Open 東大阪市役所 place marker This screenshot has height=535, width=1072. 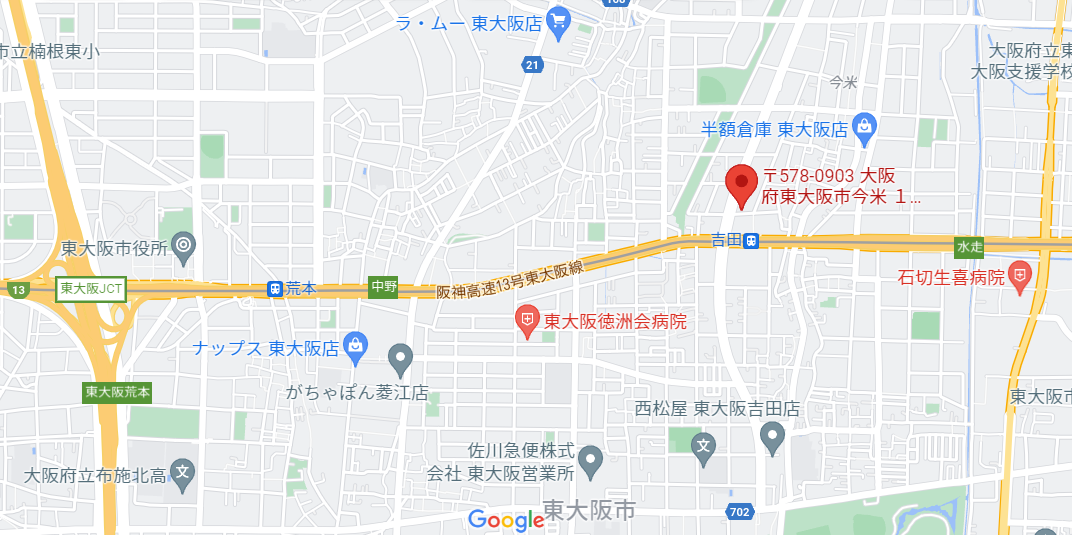tap(184, 247)
